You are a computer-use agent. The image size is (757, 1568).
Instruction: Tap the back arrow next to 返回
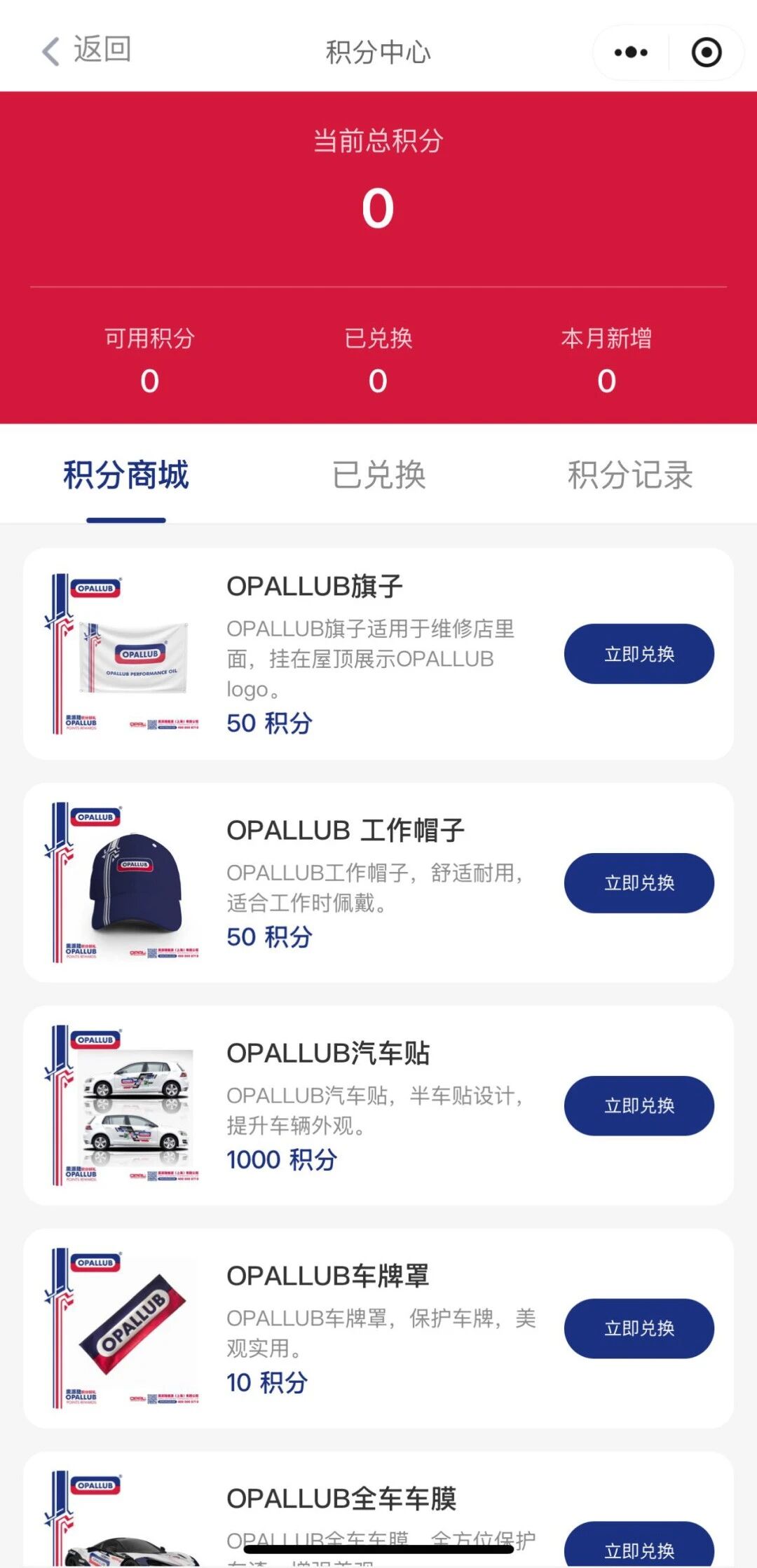point(49,51)
